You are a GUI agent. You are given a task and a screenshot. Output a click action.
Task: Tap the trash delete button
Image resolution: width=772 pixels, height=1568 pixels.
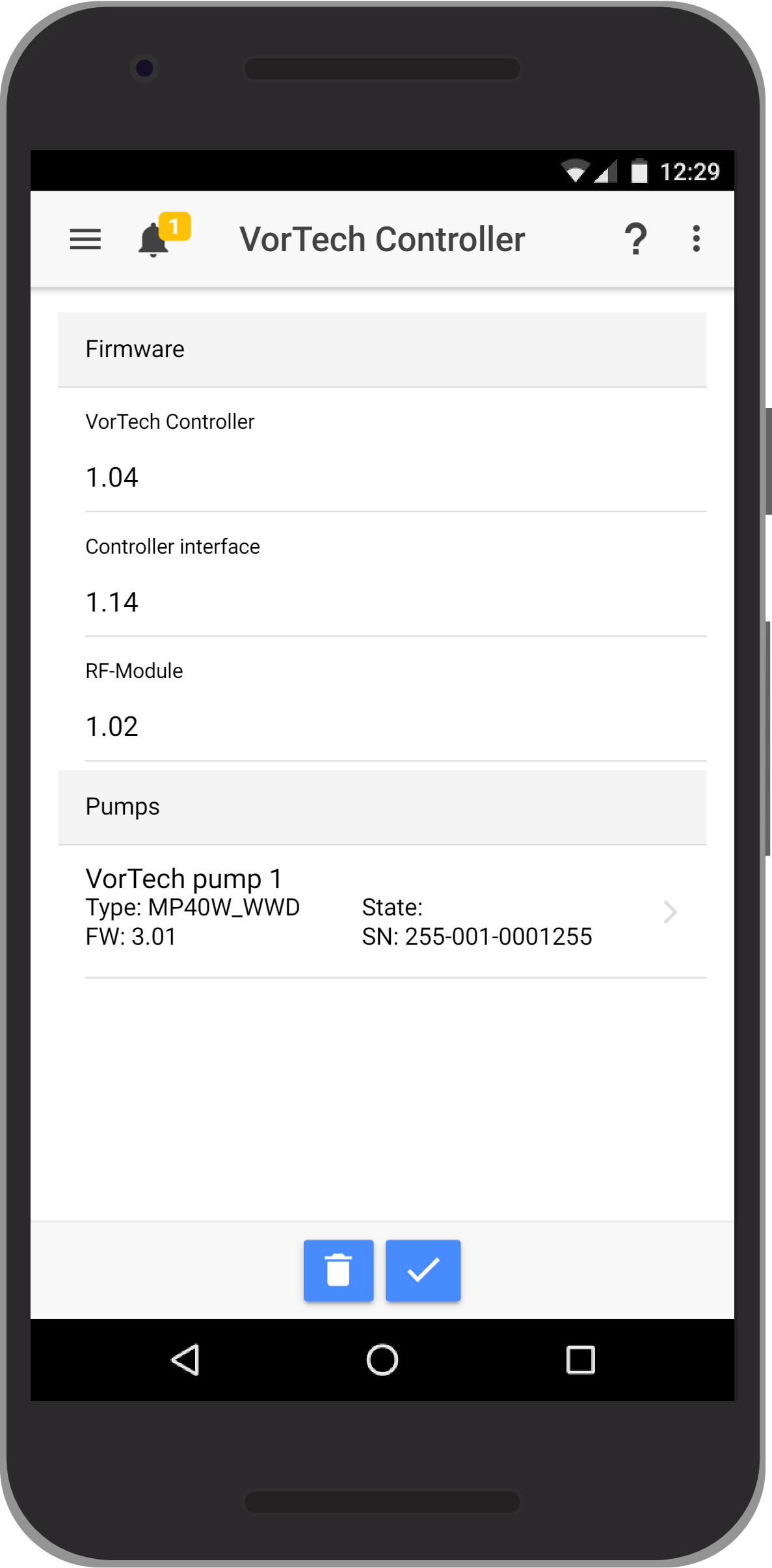pyautogui.click(x=338, y=1270)
